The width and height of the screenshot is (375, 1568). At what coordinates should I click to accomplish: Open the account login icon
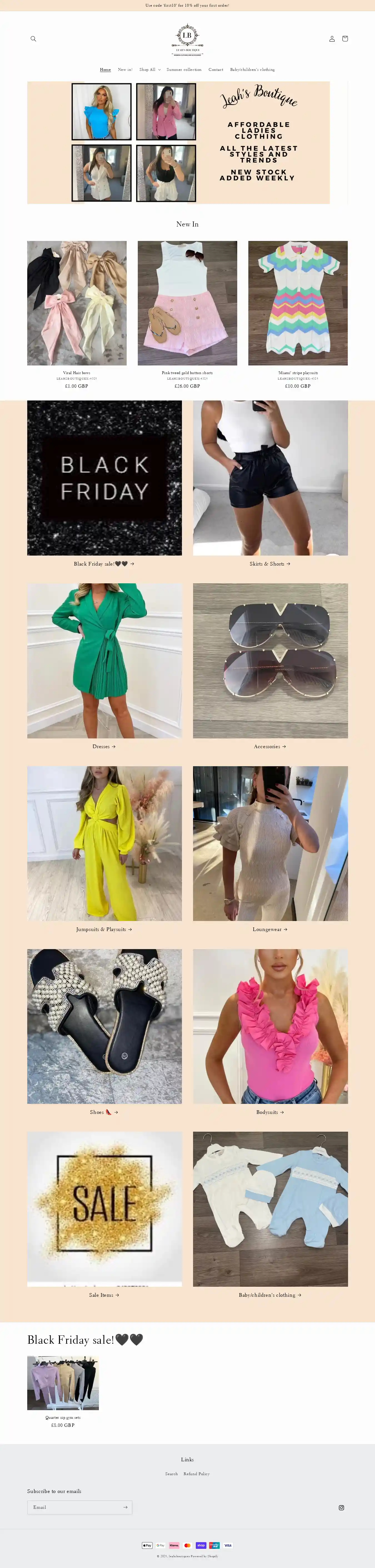332,39
